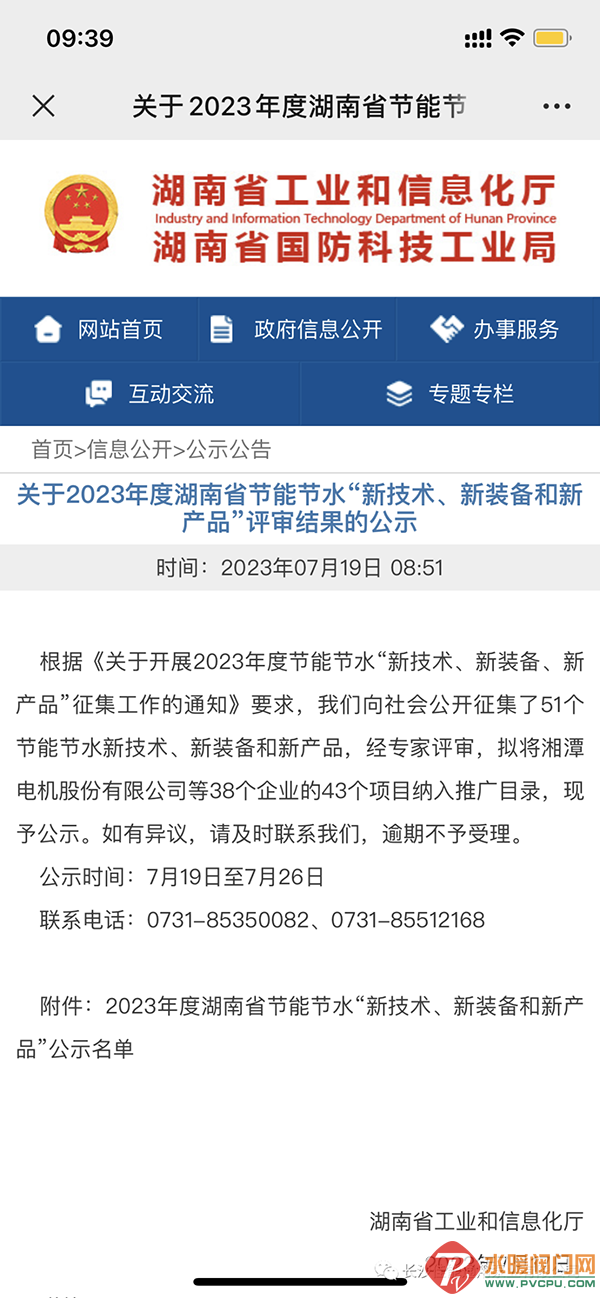Tap 首页 in the breadcrumb
Viewport: 600px width, 1298px height.
pyautogui.click(x=52, y=449)
